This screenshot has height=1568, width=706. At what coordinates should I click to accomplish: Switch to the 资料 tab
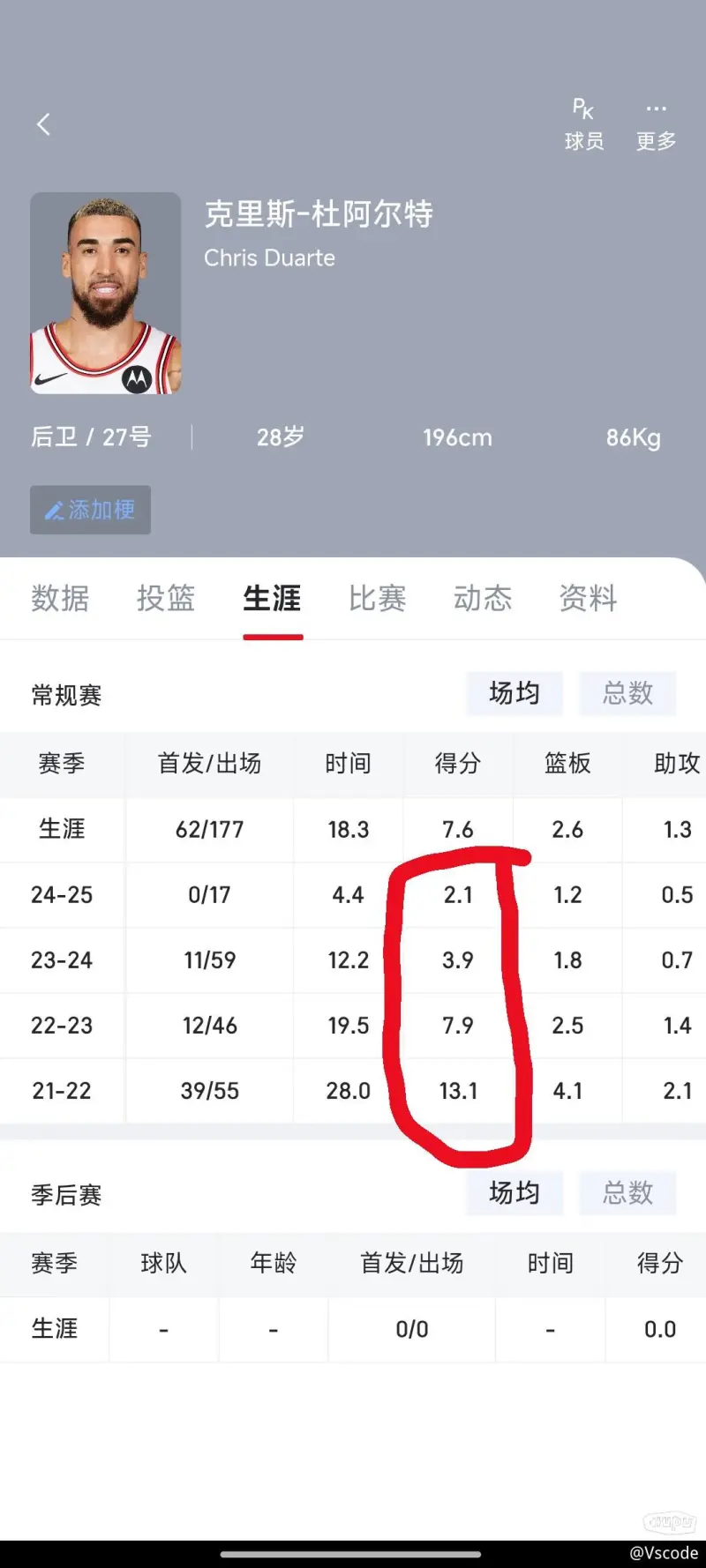click(x=589, y=598)
